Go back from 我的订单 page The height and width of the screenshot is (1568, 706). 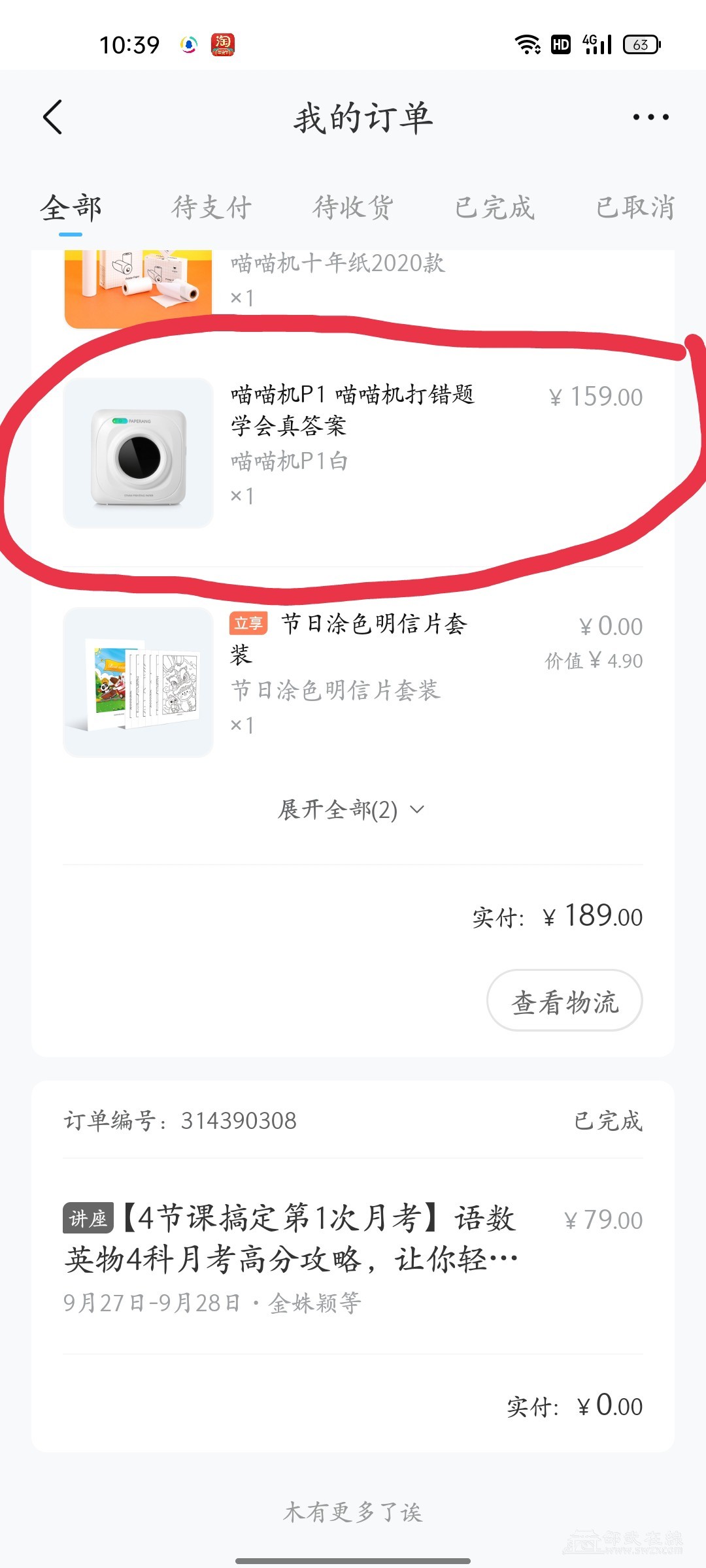(53, 118)
